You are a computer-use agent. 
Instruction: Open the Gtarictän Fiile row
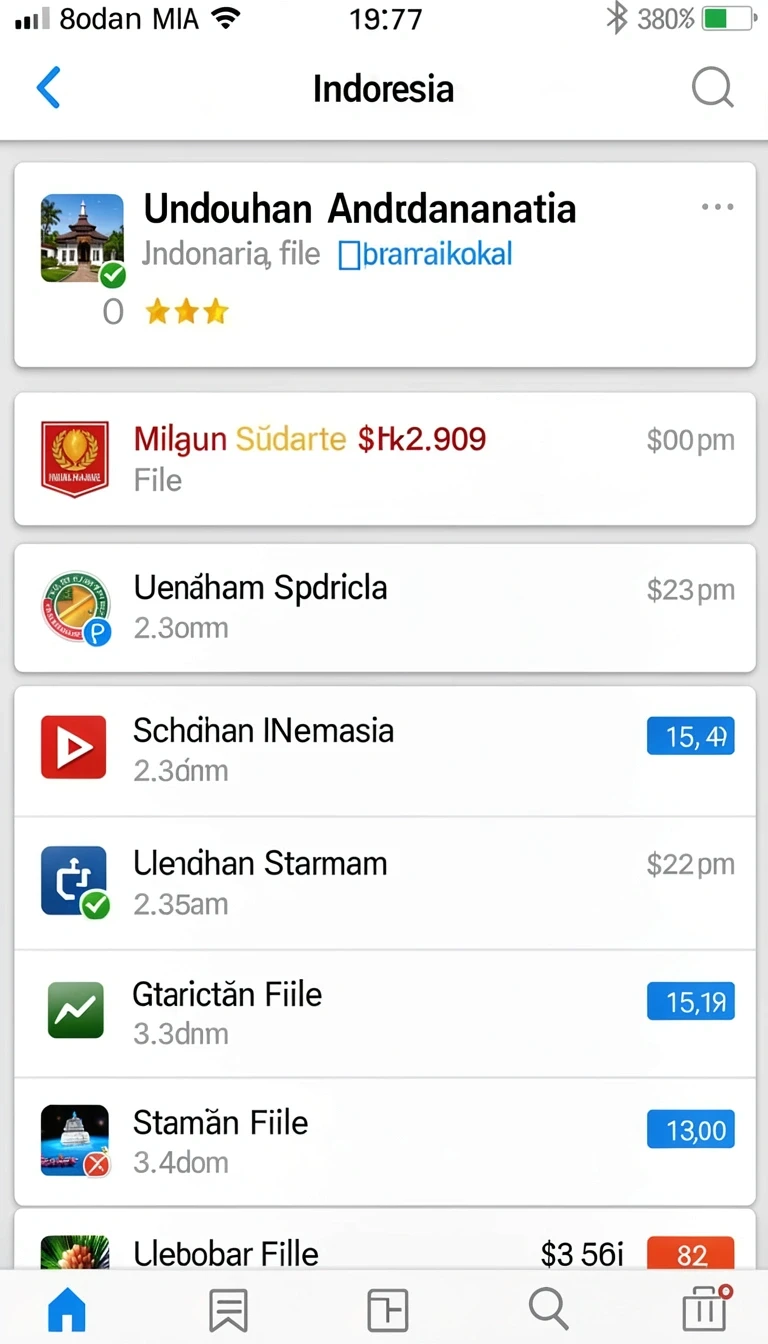pyautogui.click(x=384, y=1012)
